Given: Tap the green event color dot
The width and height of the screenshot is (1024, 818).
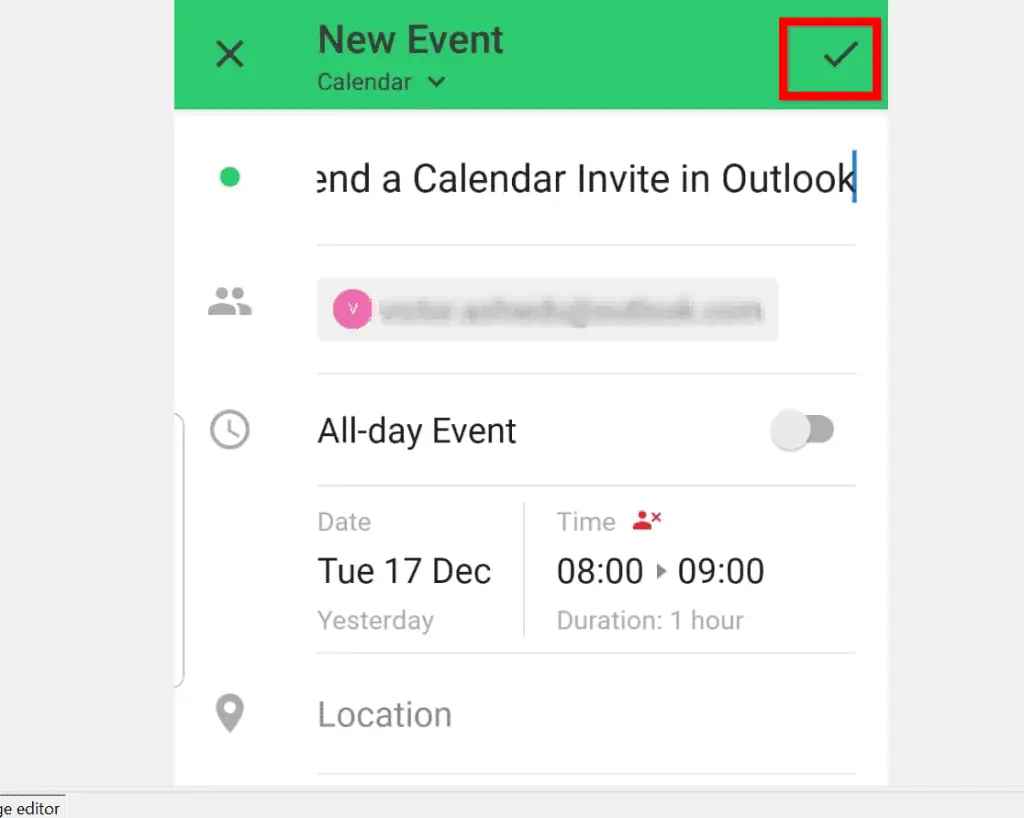Looking at the screenshot, I should click(230, 178).
